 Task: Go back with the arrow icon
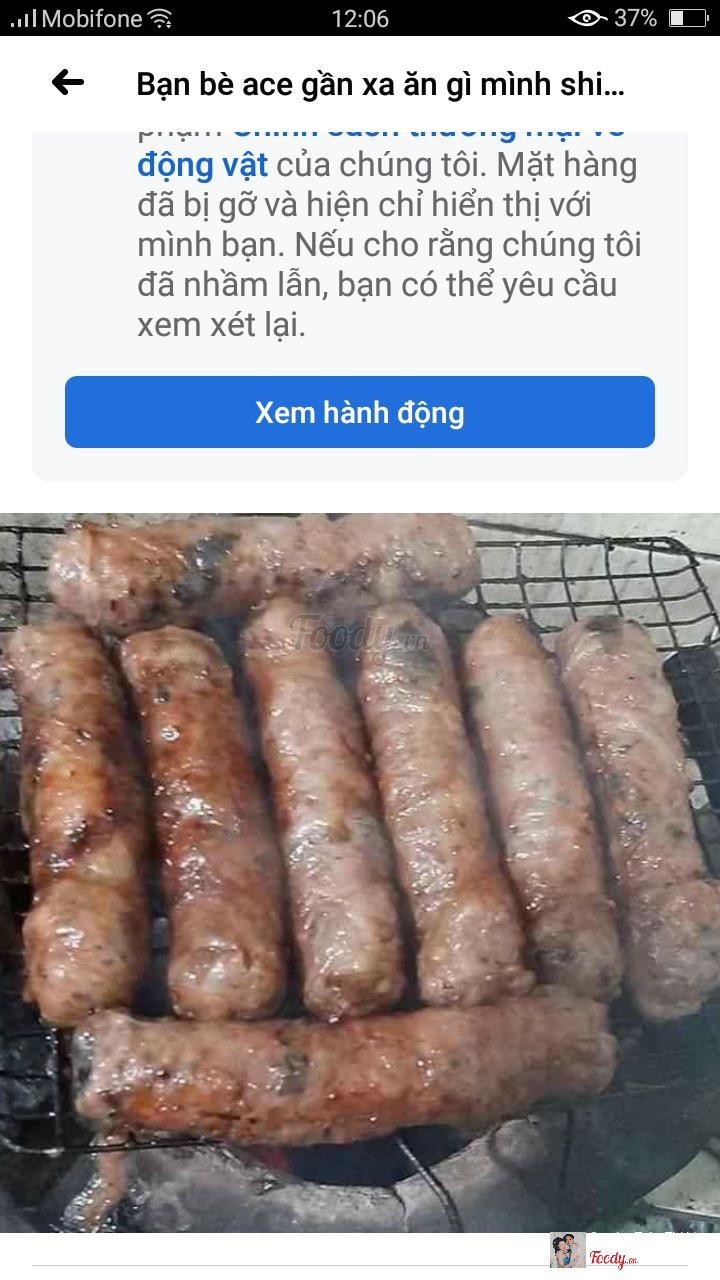(68, 83)
